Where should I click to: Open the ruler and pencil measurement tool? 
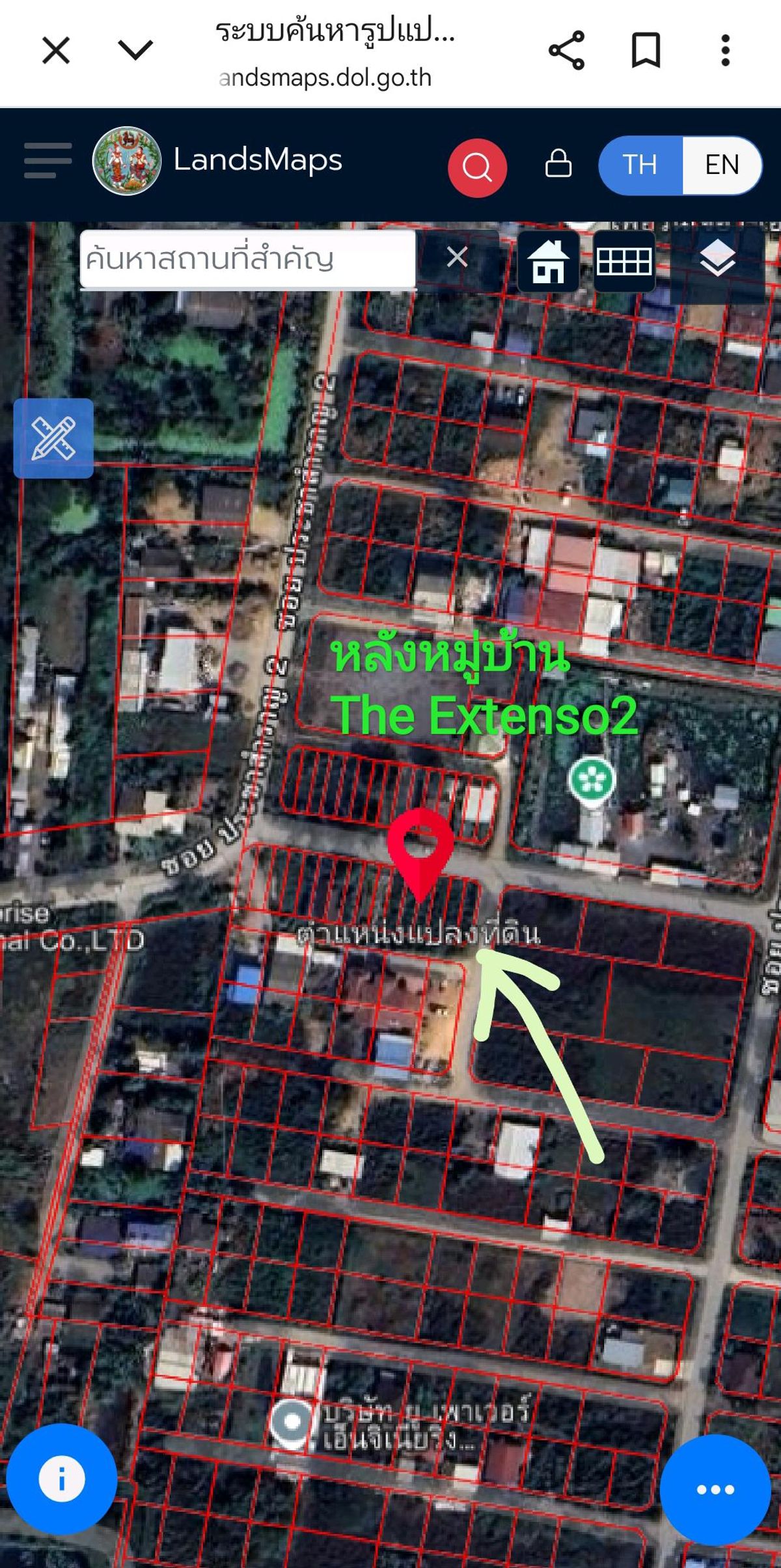click(53, 438)
